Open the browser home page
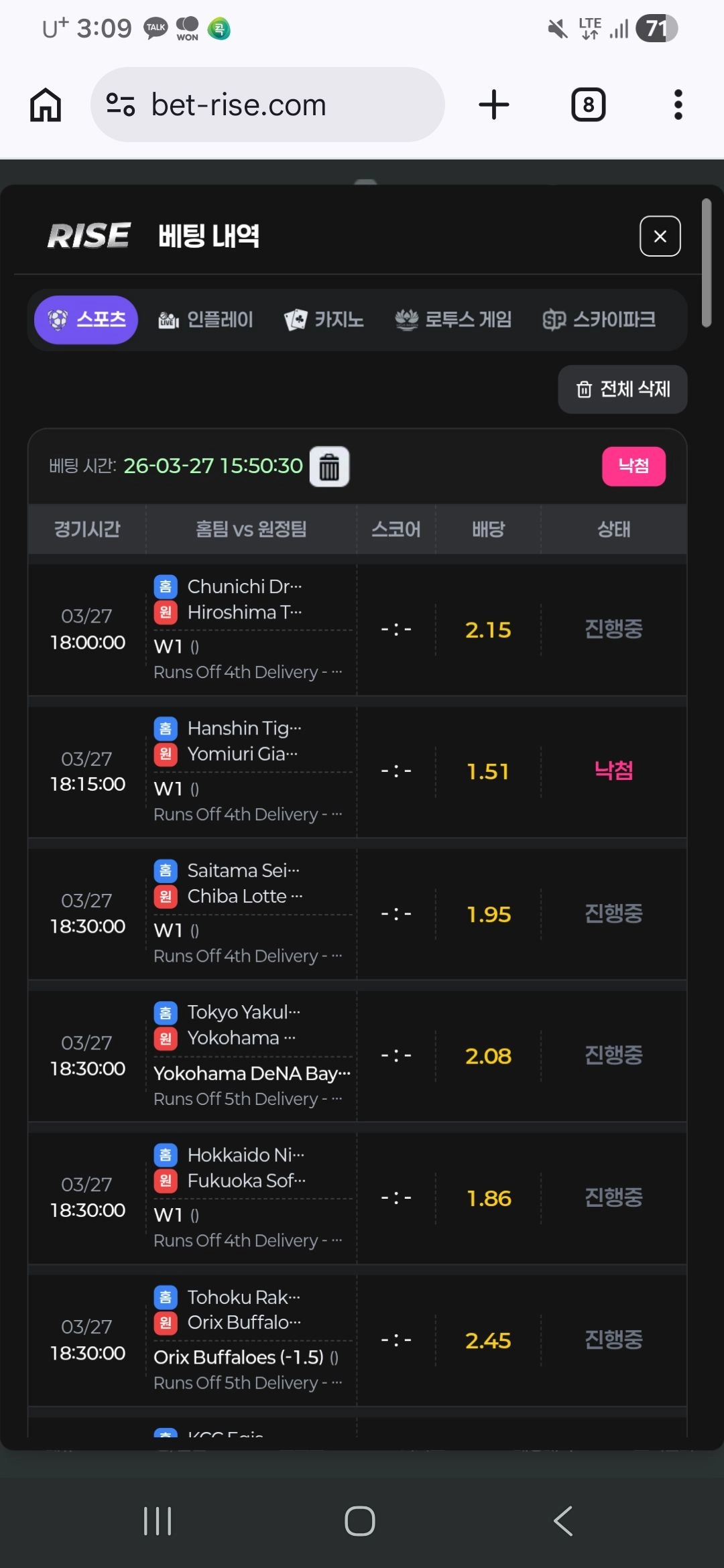This screenshot has width=724, height=1568. [x=46, y=105]
